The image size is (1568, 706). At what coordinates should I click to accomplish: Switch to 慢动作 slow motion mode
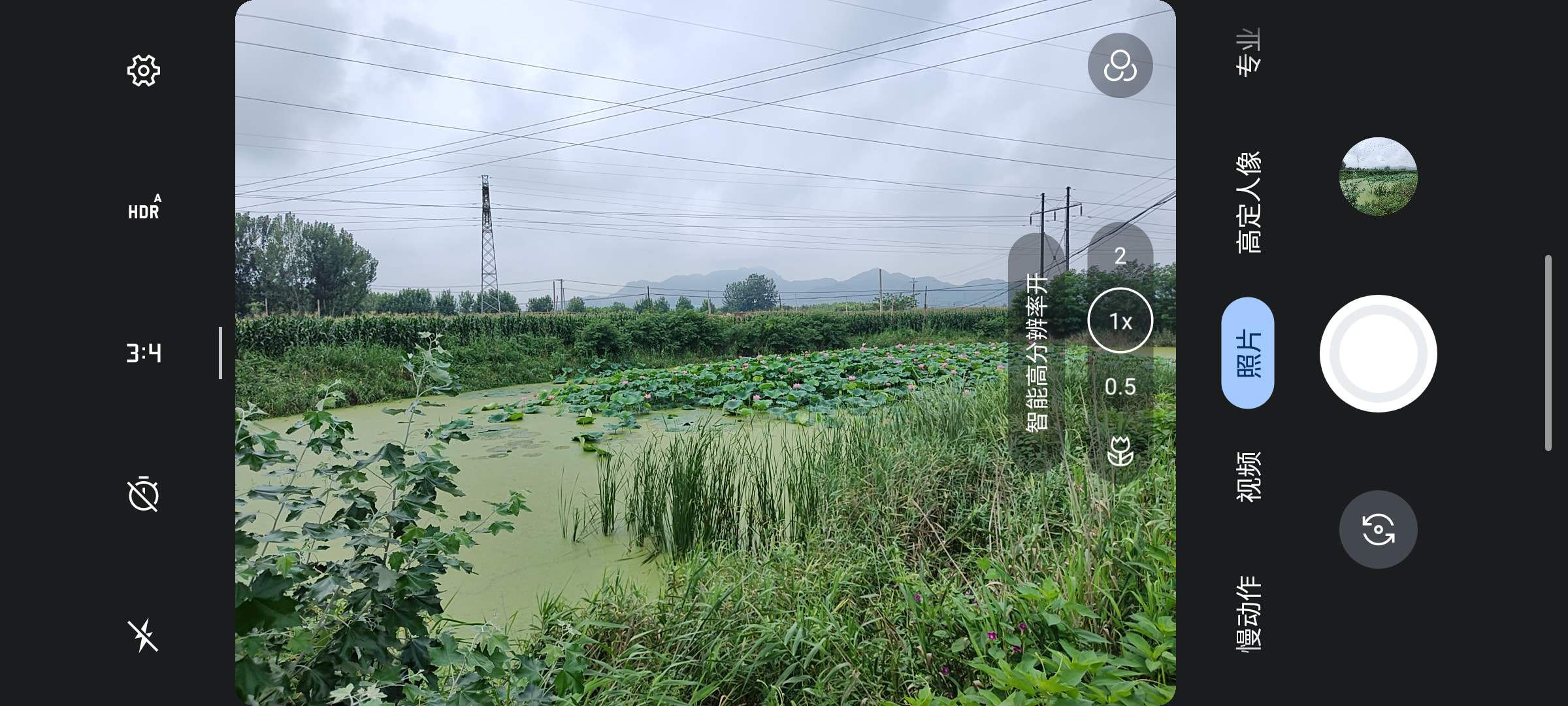pos(1248,613)
